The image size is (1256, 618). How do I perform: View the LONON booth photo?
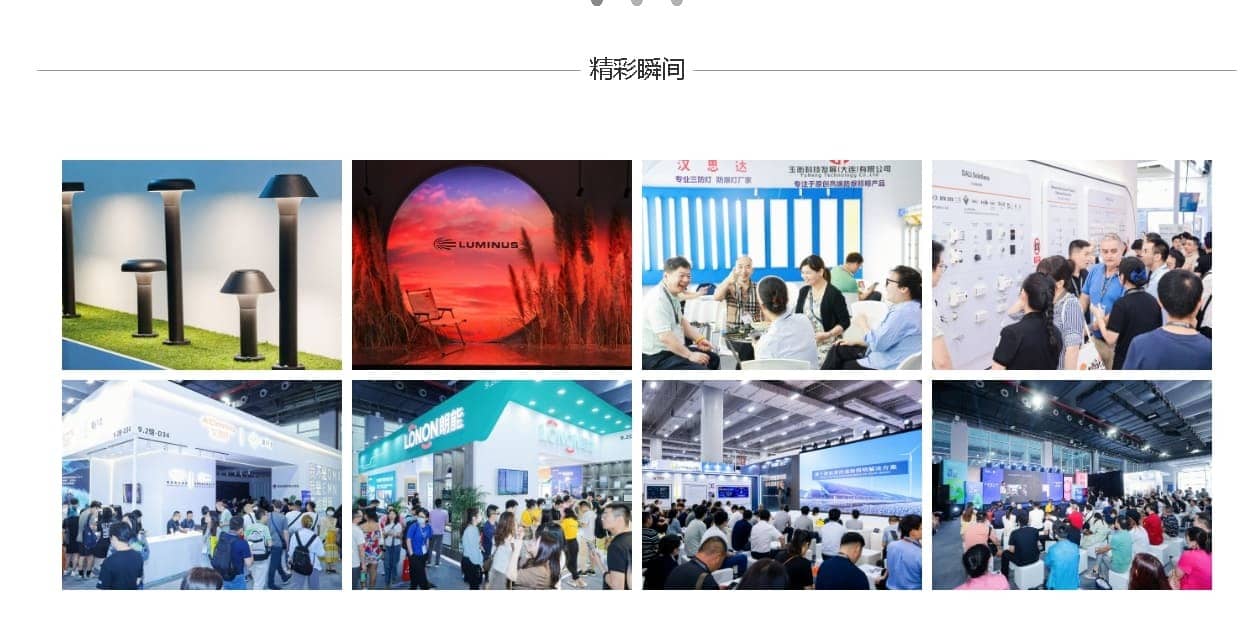point(491,484)
